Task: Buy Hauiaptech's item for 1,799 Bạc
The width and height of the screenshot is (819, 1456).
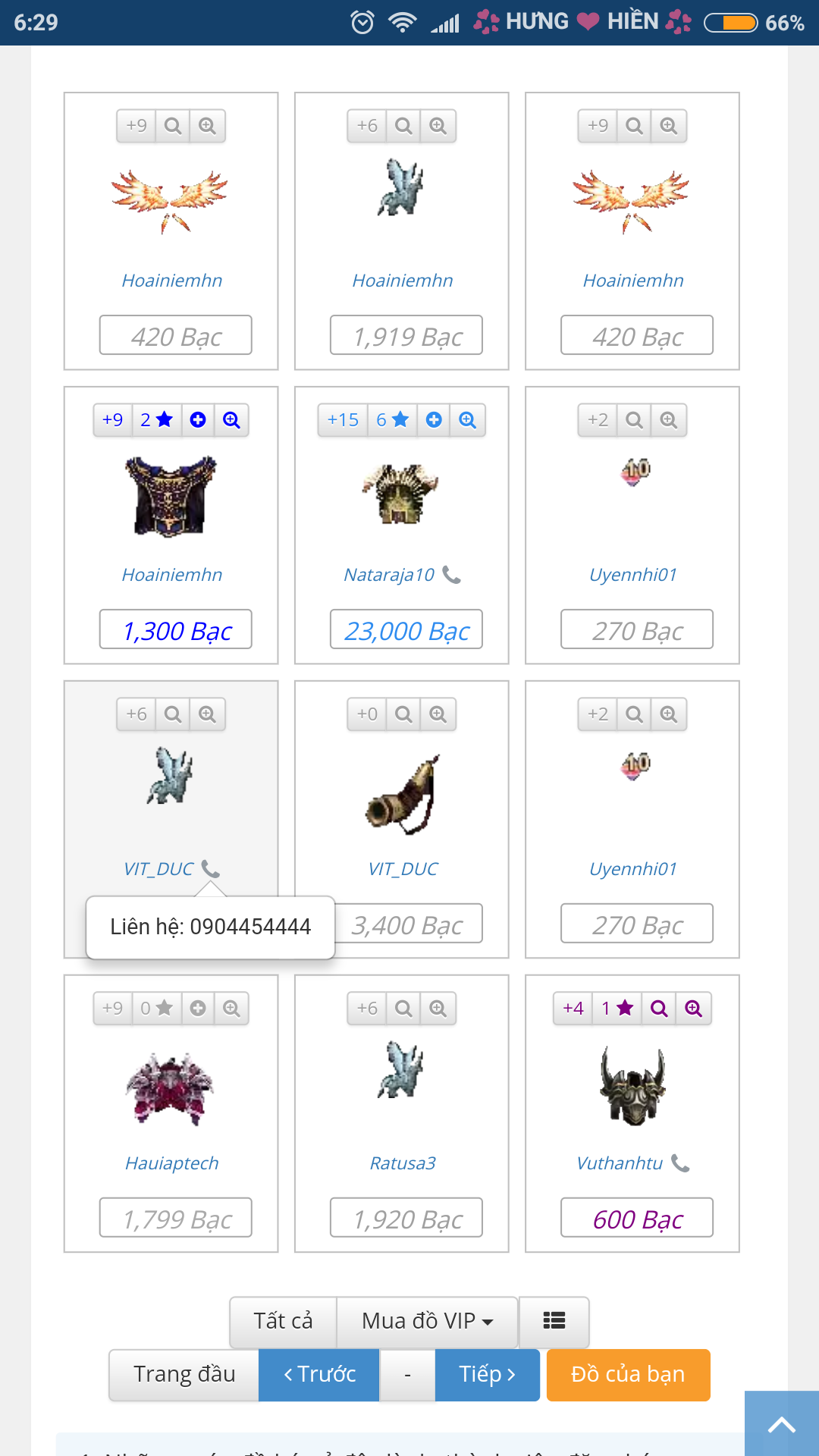Action: tap(176, 1218)
